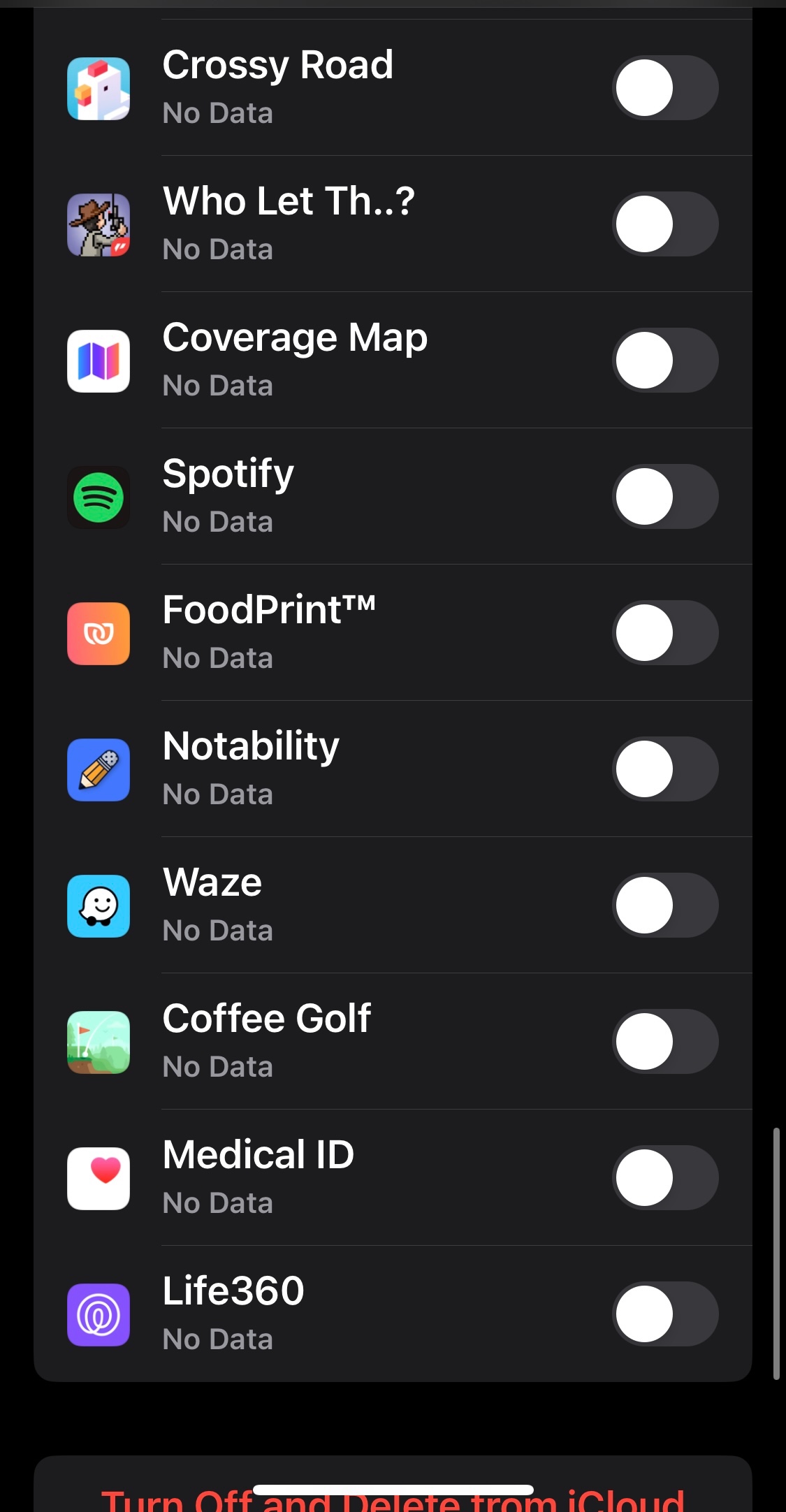
Task: Tap the Medical ID heart icon
Action: point(98,1177)
